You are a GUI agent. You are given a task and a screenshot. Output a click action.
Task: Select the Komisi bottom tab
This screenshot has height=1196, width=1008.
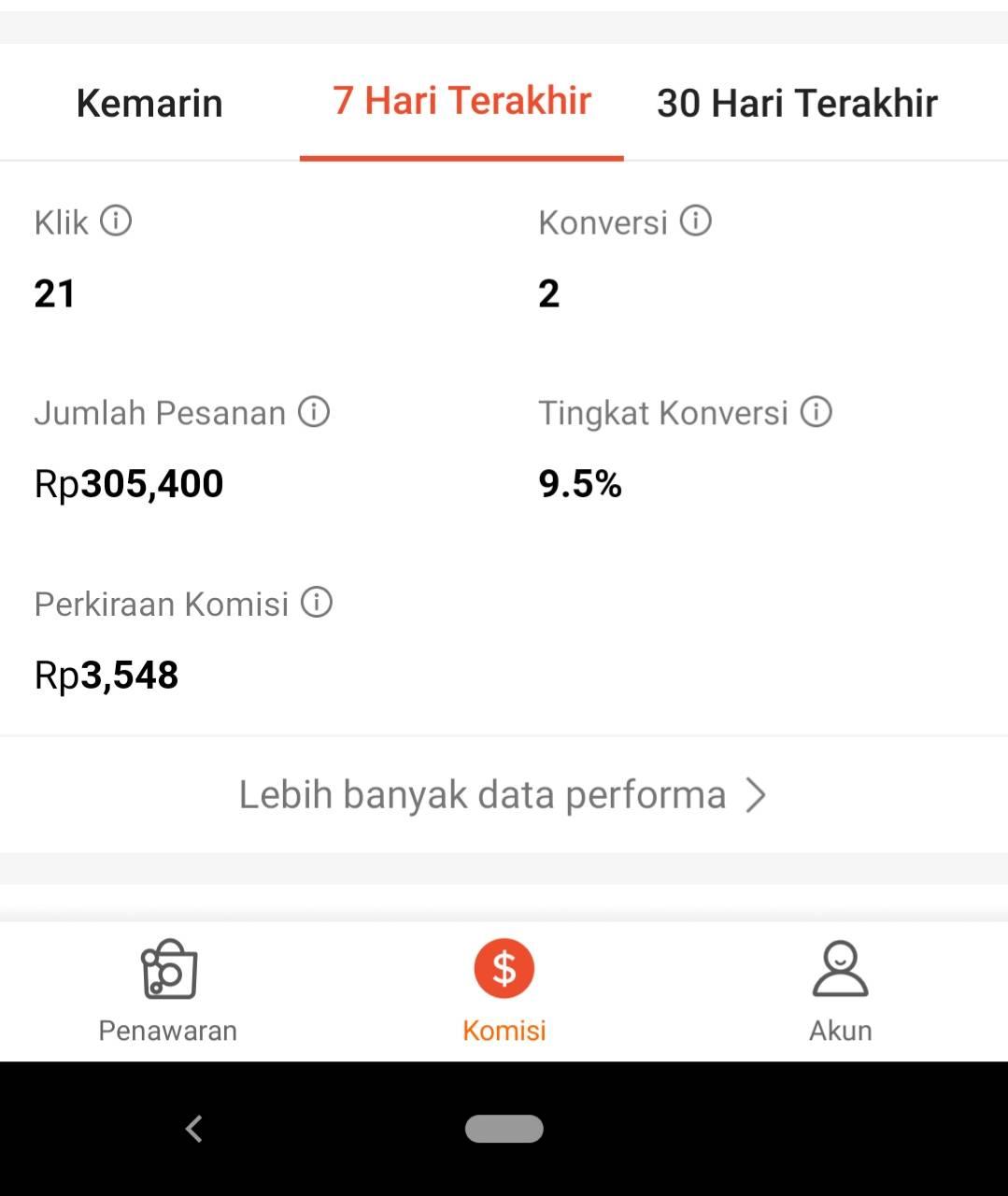(504, 991)
